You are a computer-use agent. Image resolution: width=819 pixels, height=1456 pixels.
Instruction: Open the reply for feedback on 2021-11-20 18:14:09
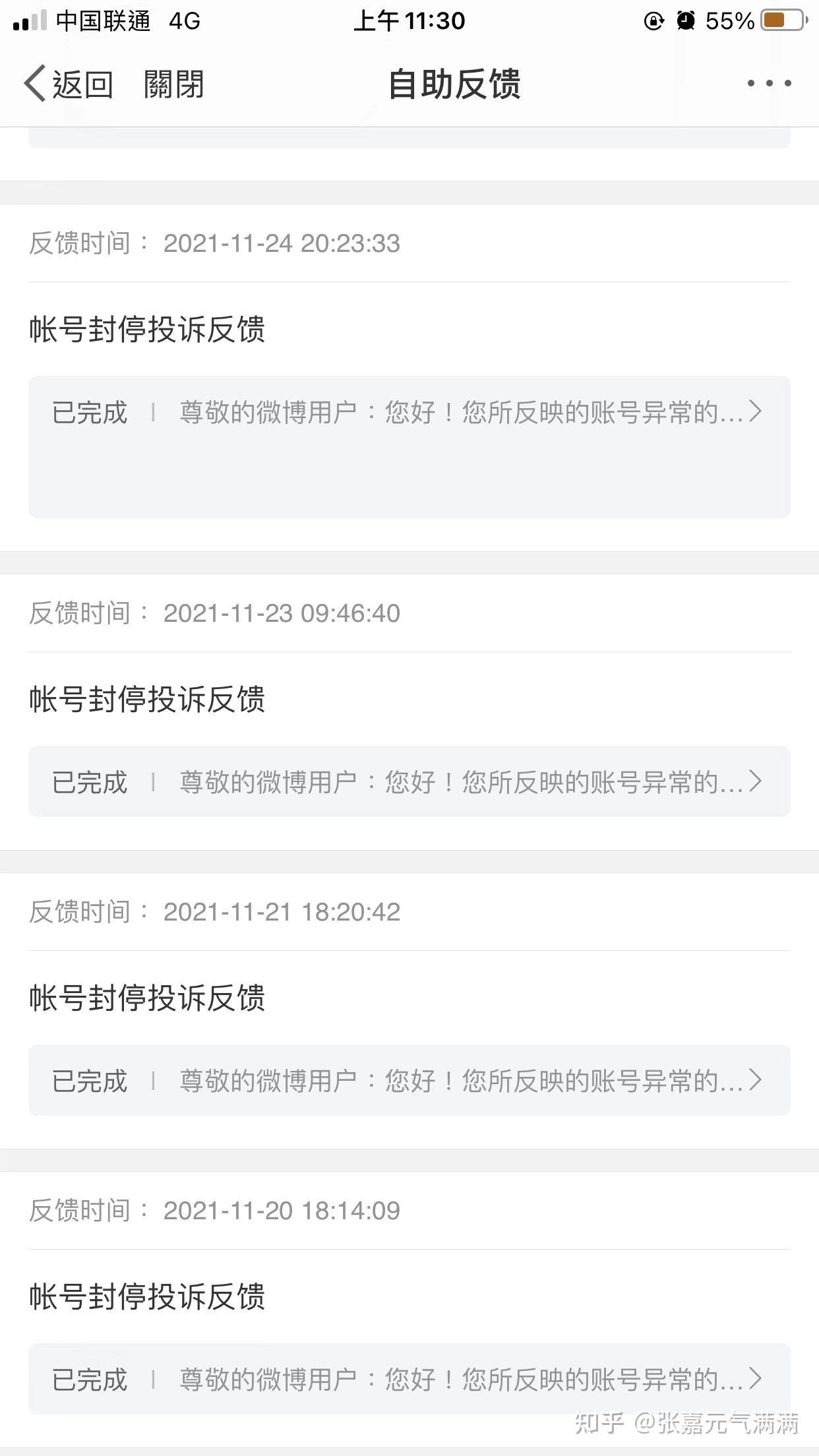click(409, 1379)
